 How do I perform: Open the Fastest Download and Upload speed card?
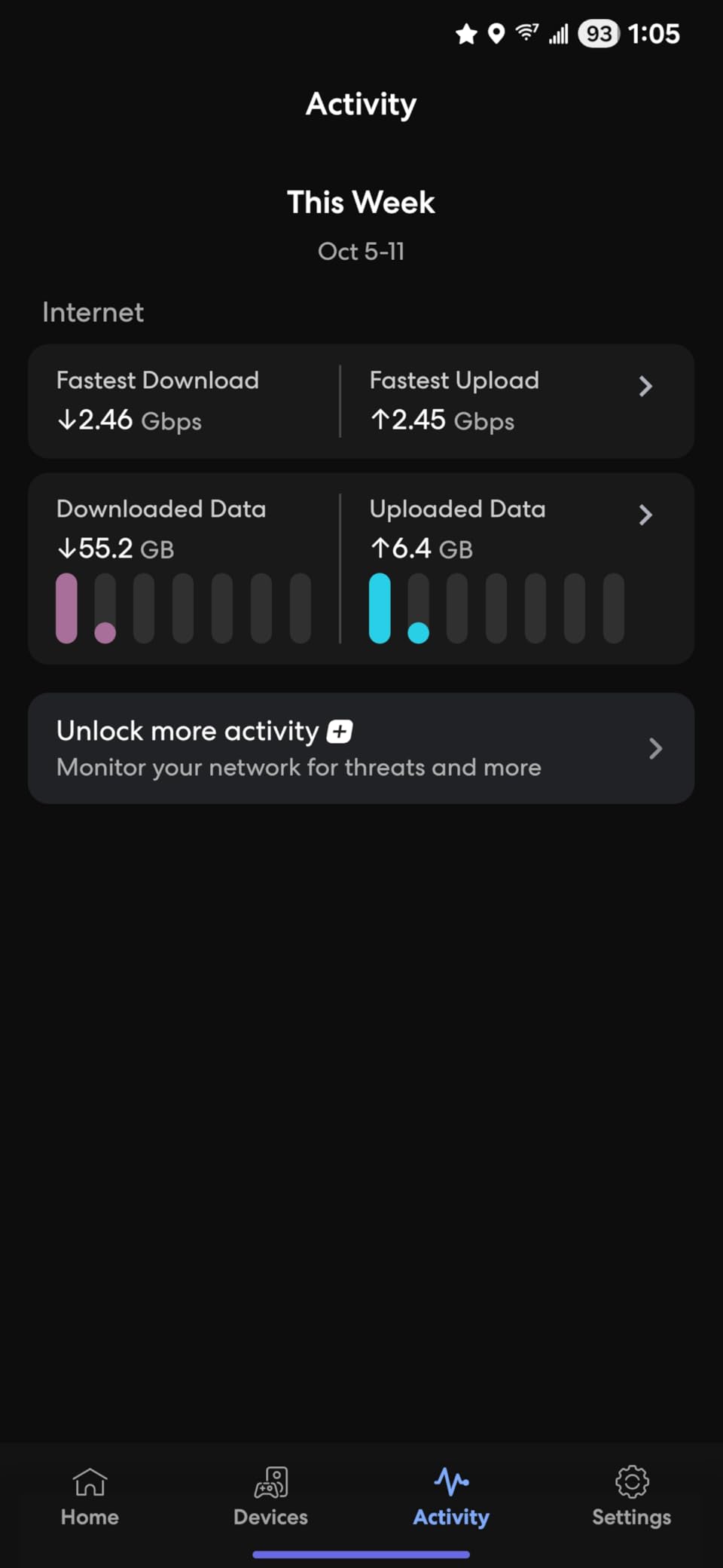(361, 401)
